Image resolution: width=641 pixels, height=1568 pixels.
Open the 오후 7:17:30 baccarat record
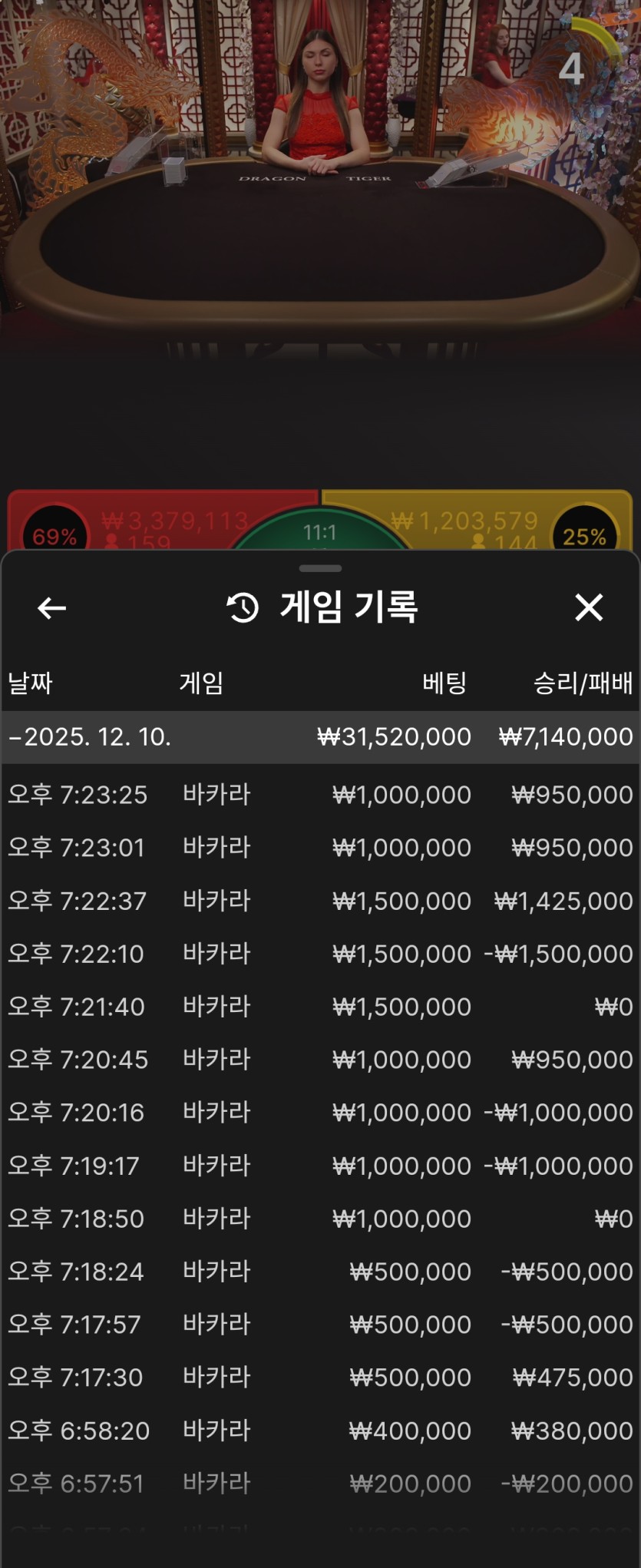[x=320, y=1378]
